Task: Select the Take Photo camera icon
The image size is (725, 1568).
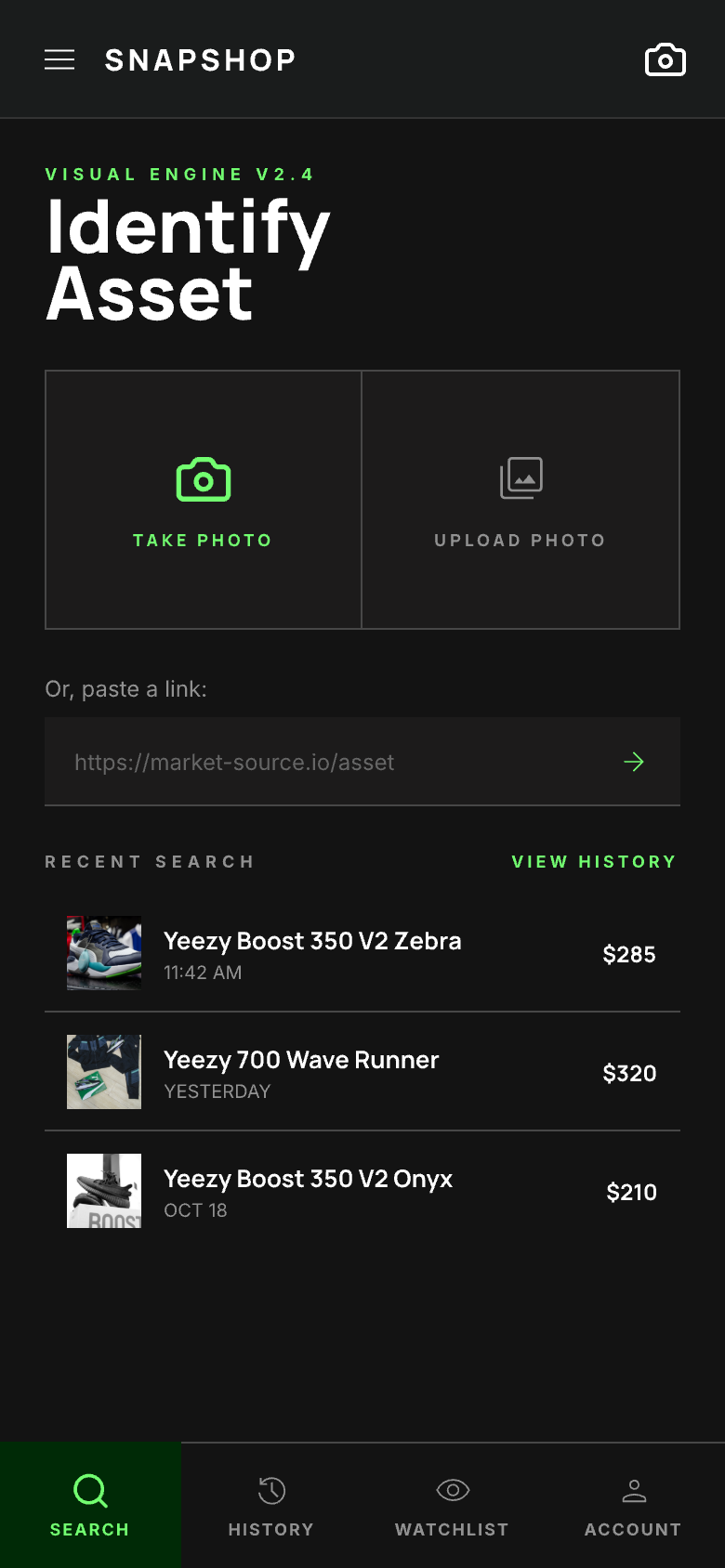Action: (203, 479)
